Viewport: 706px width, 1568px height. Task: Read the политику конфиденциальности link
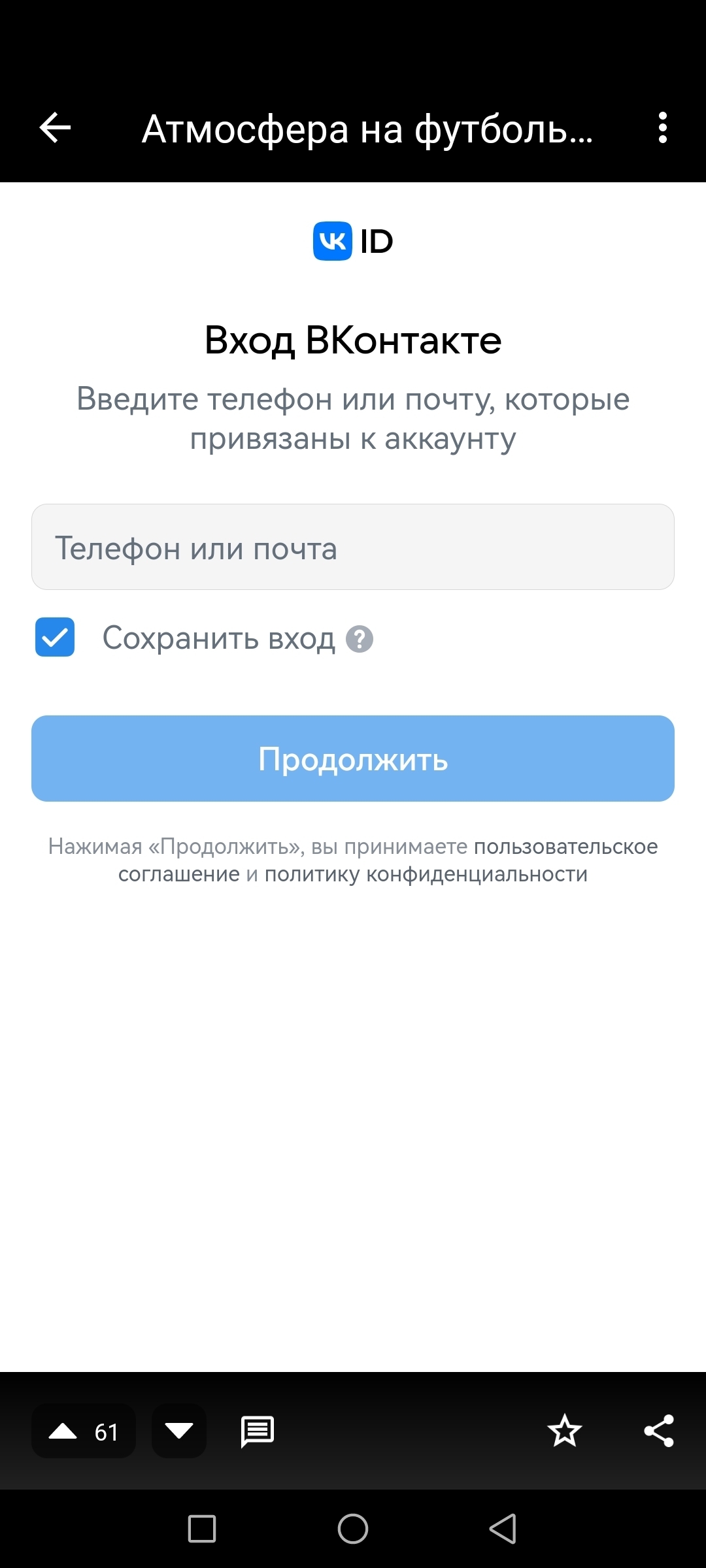[426, 874]
